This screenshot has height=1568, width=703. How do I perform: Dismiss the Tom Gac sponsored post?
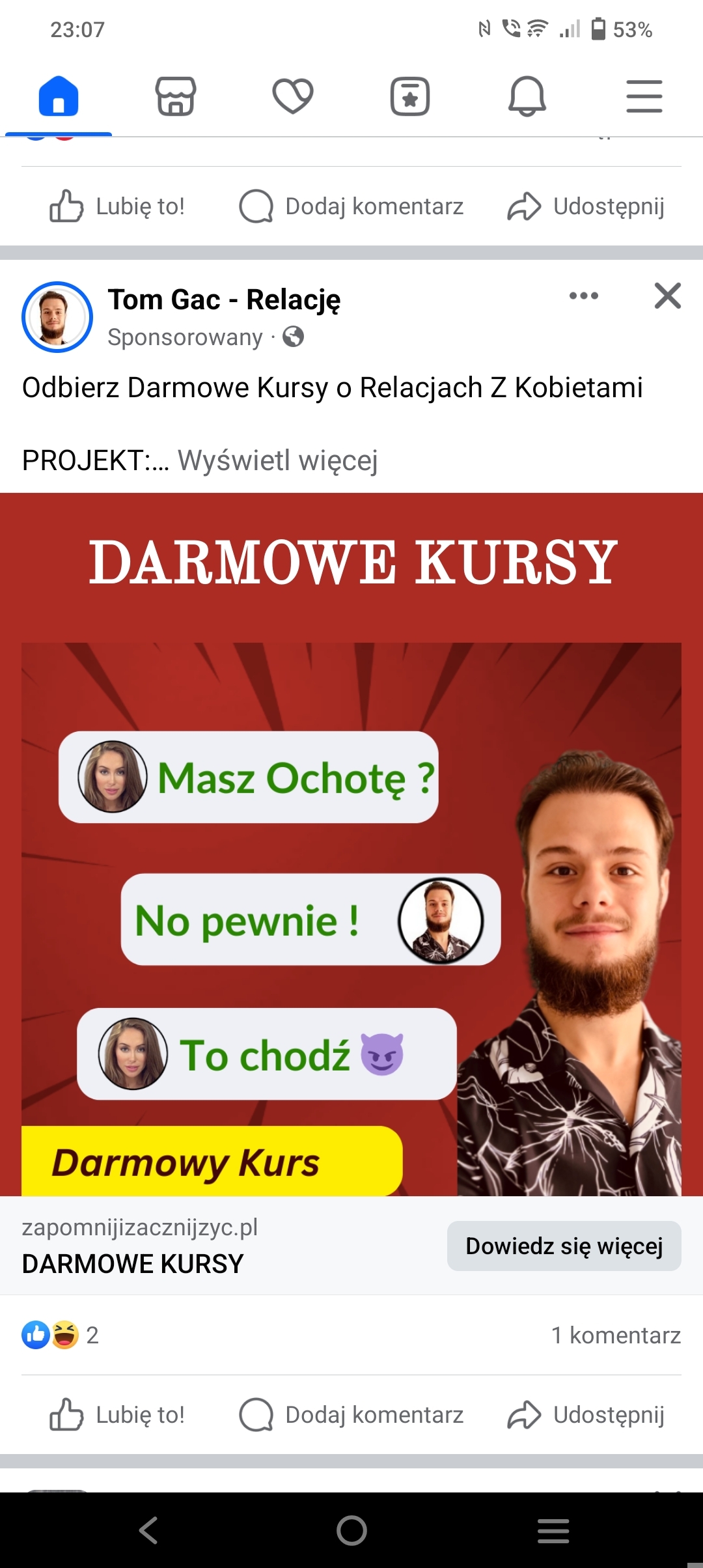(x=667, y=296)
